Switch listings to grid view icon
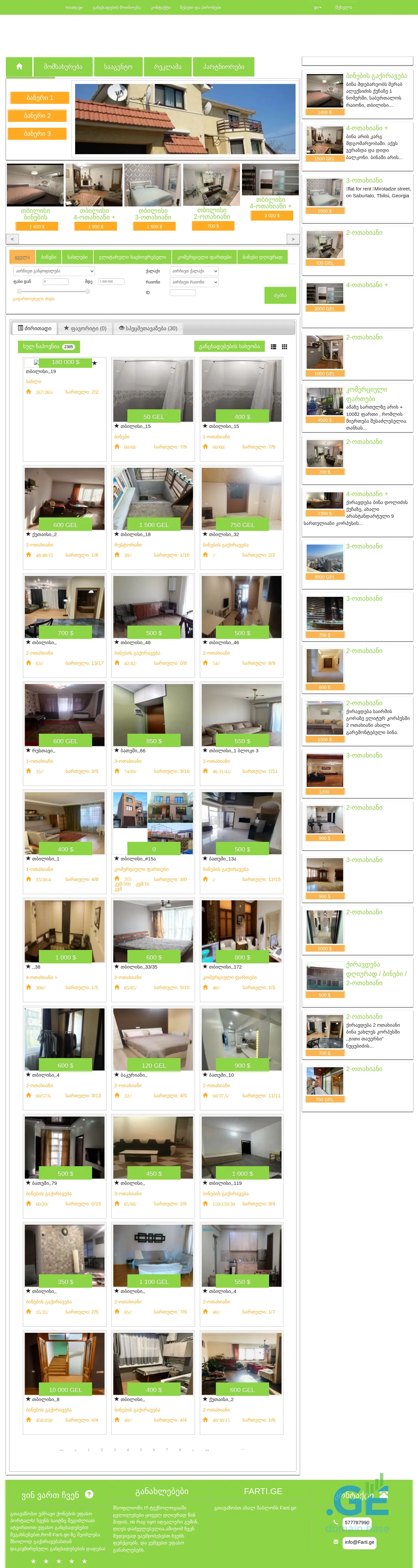418x1568 pixels. [284, 347]
